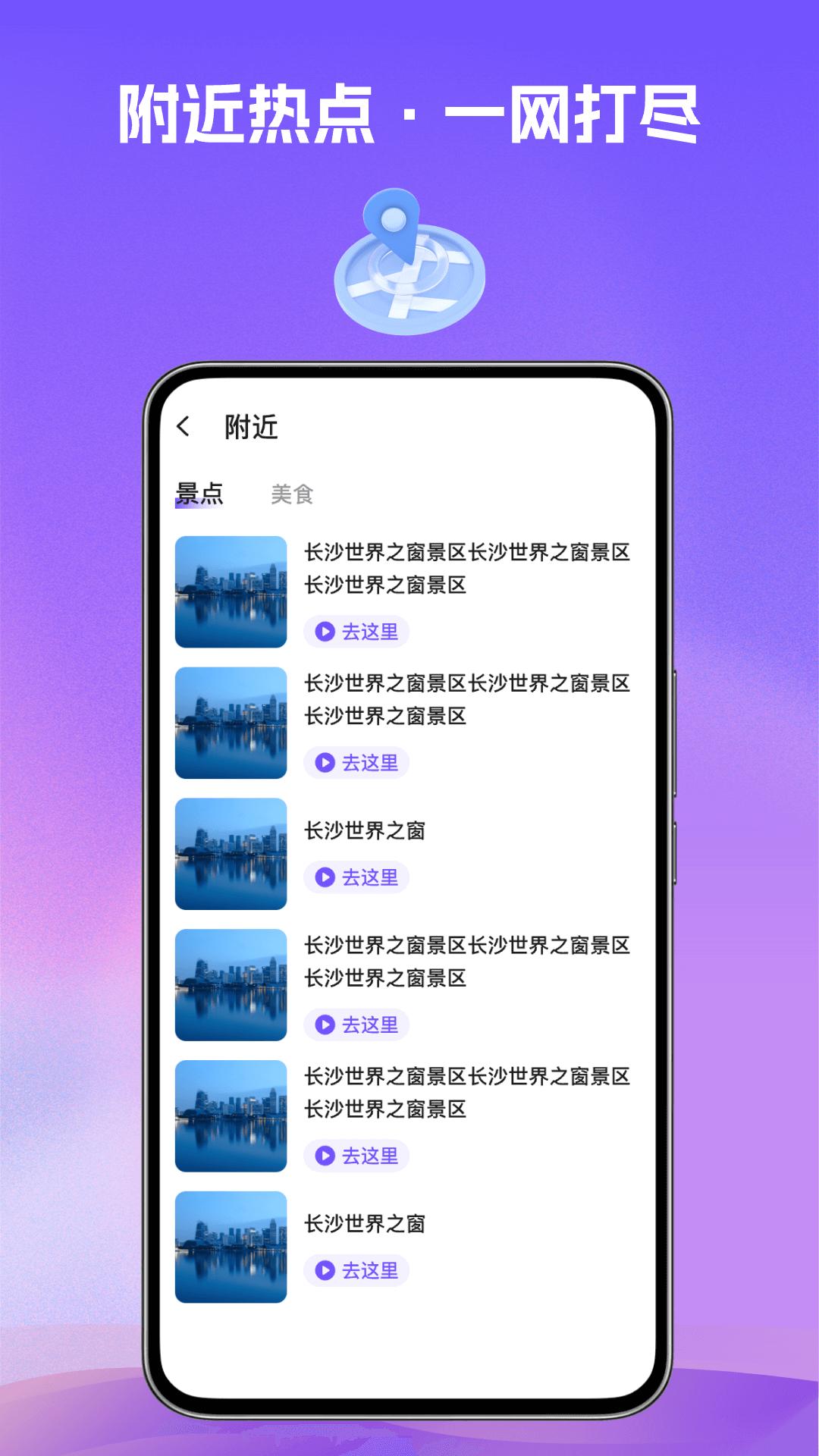Click the play icon on the second 去这里 button
The image size is (819, 1456).
click(x=326, y=763)
